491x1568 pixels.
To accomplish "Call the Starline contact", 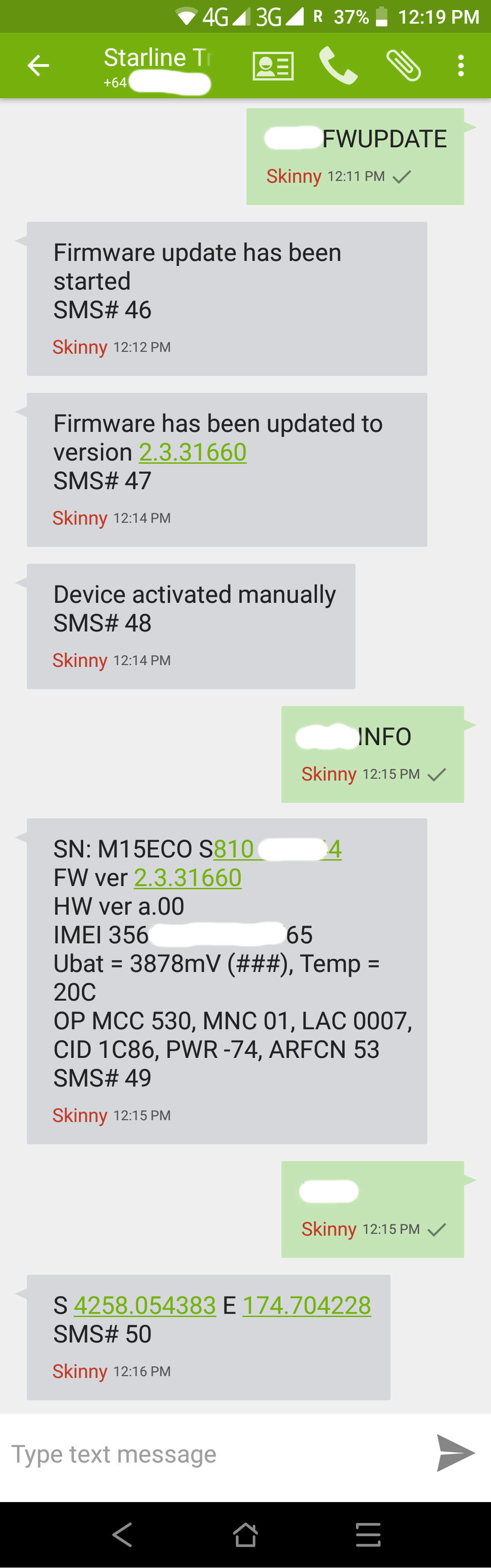I will [x=338, y=65].
